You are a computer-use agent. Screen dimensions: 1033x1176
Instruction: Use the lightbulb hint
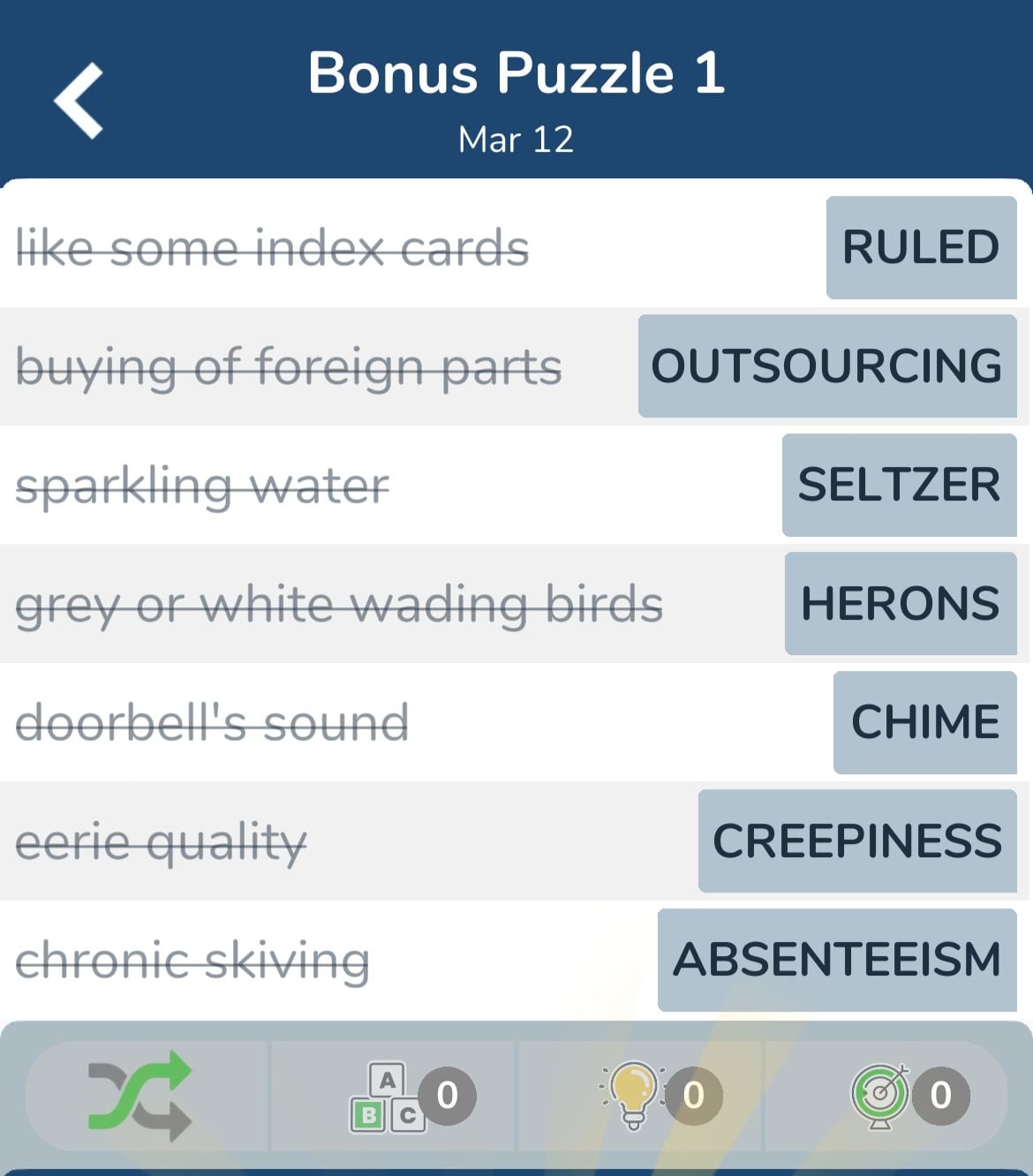[636, 1096]
